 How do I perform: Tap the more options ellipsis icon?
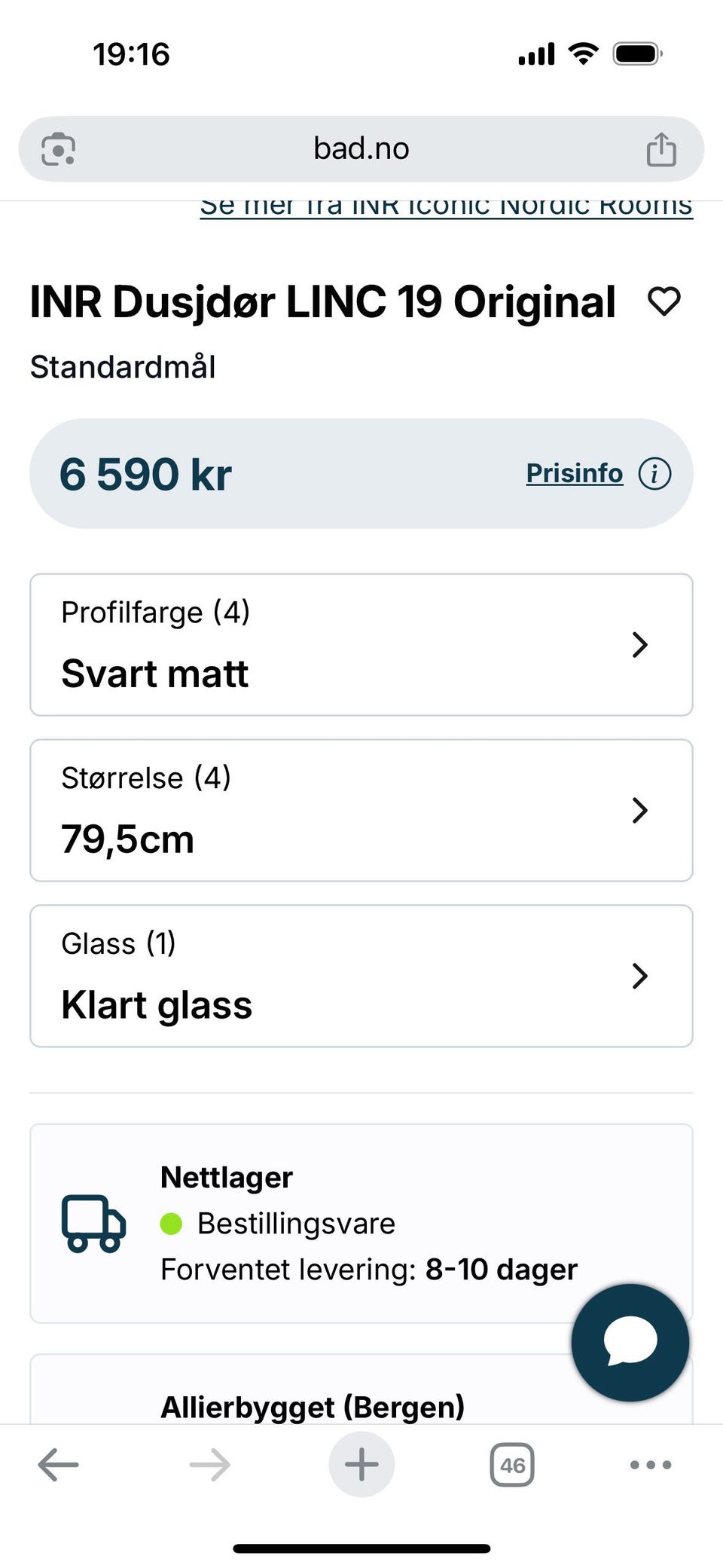coord(649,1464)
